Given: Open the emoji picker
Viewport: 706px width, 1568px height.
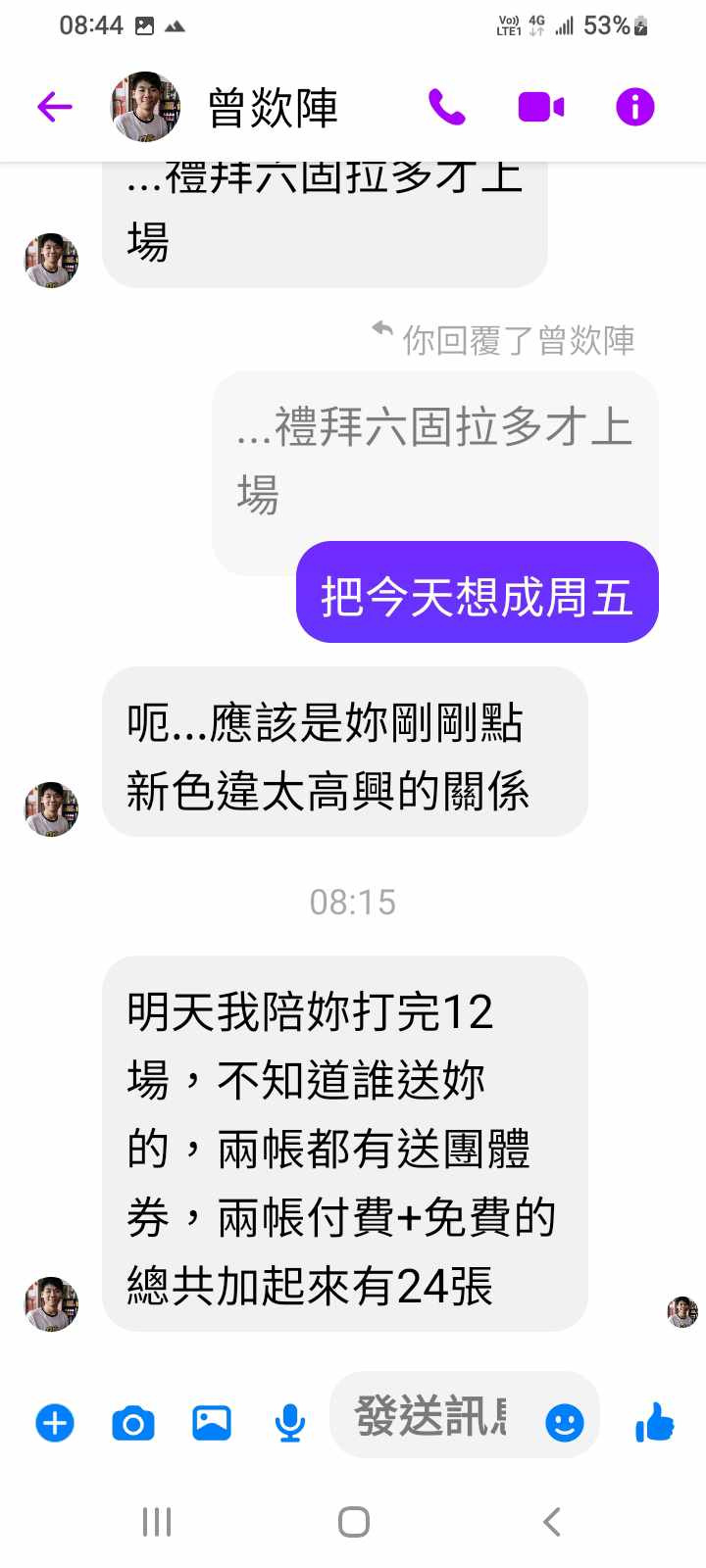Looking at the screenshot, I should [565, 1422].
